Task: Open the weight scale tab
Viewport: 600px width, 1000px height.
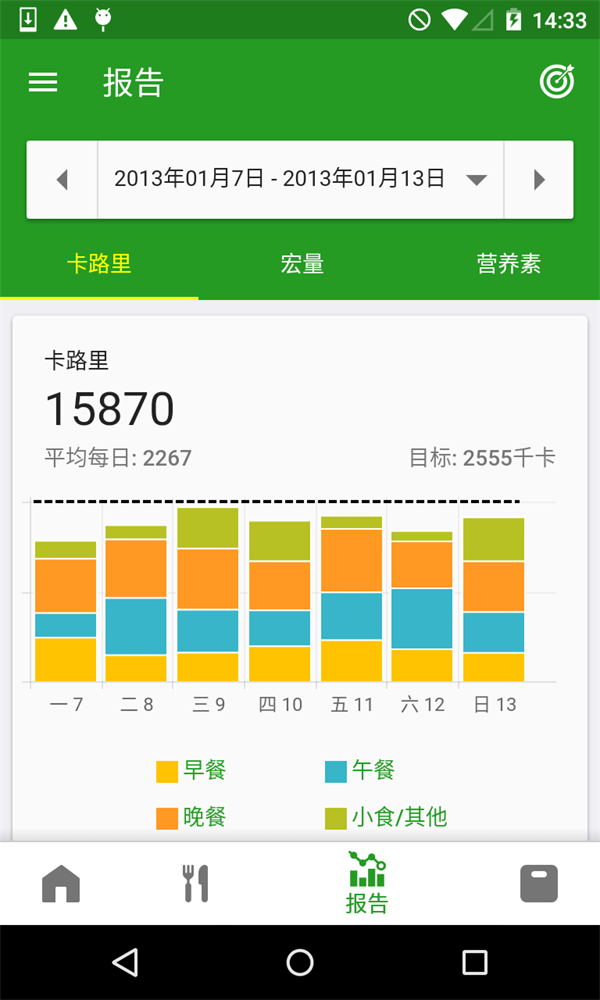Action: (538, 885)
